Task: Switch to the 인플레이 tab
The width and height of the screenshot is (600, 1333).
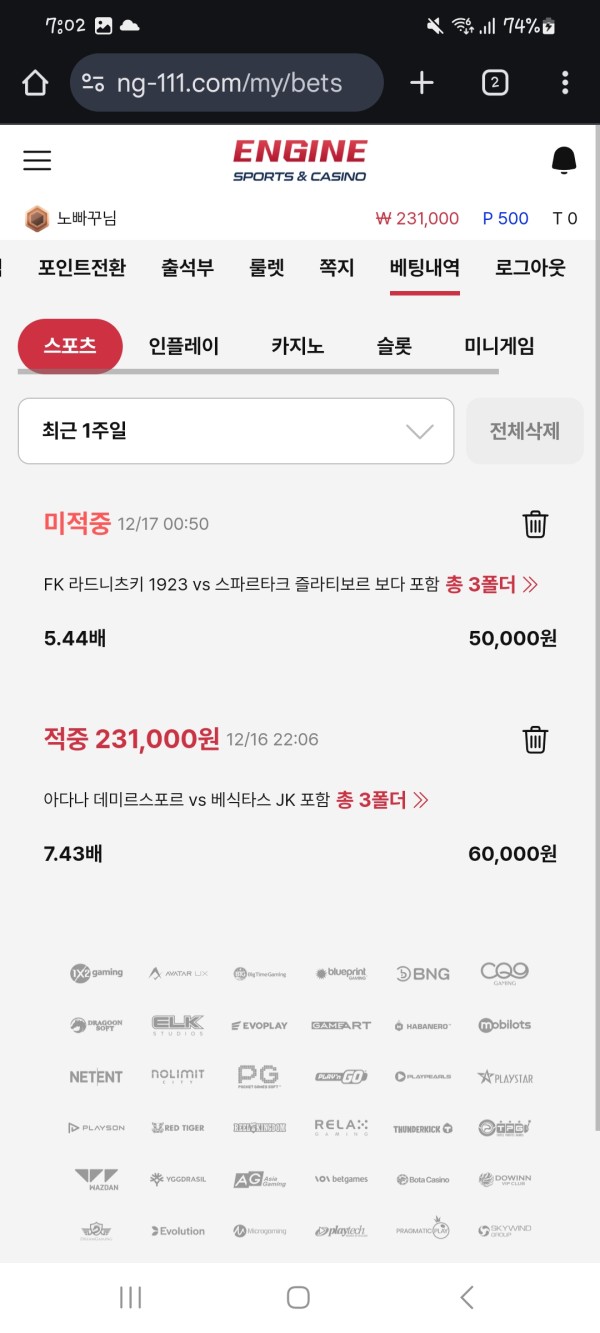Action: [x=184, y=347]
